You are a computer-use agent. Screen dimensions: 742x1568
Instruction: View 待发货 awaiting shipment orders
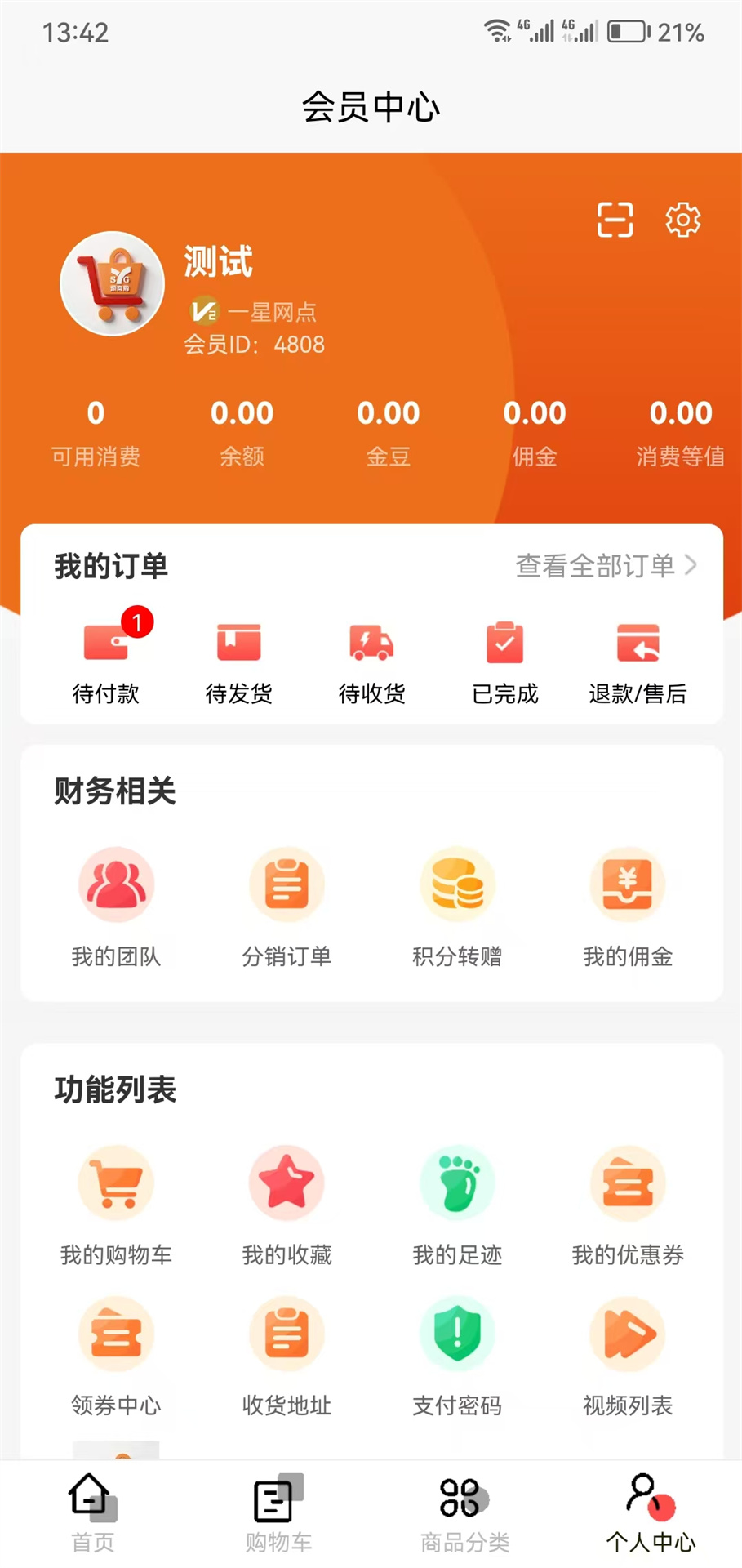[238, 661]
